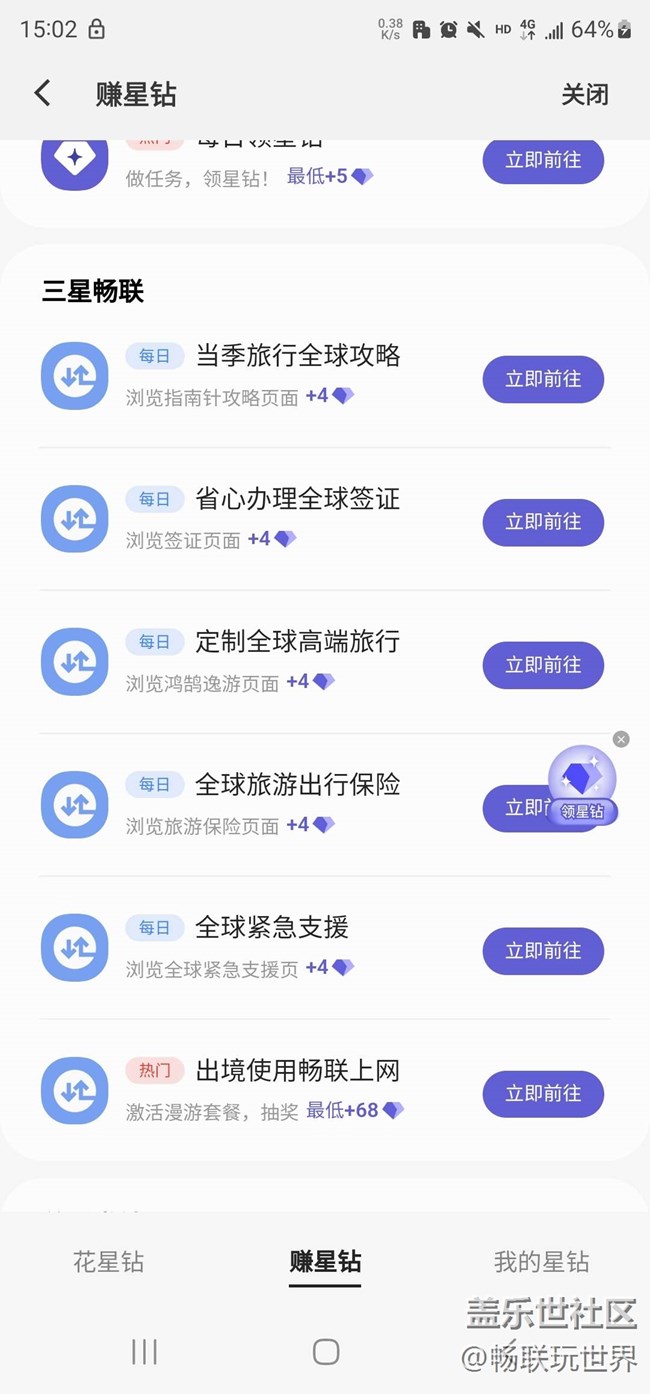
Task: Tap 立即前往 next to 当季旅行全球攻略
Action: 543,379
